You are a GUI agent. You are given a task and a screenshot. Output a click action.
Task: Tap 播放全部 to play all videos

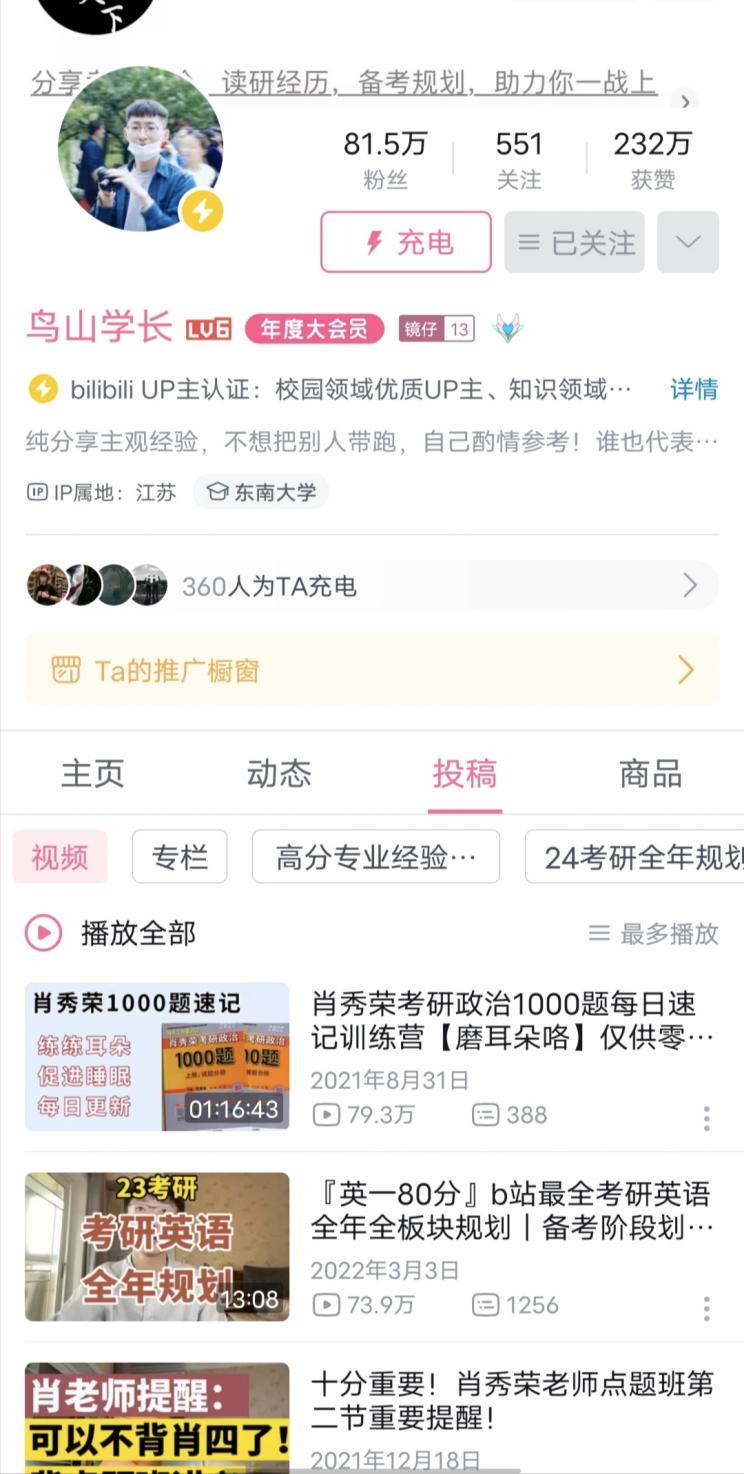click(111, 933)
